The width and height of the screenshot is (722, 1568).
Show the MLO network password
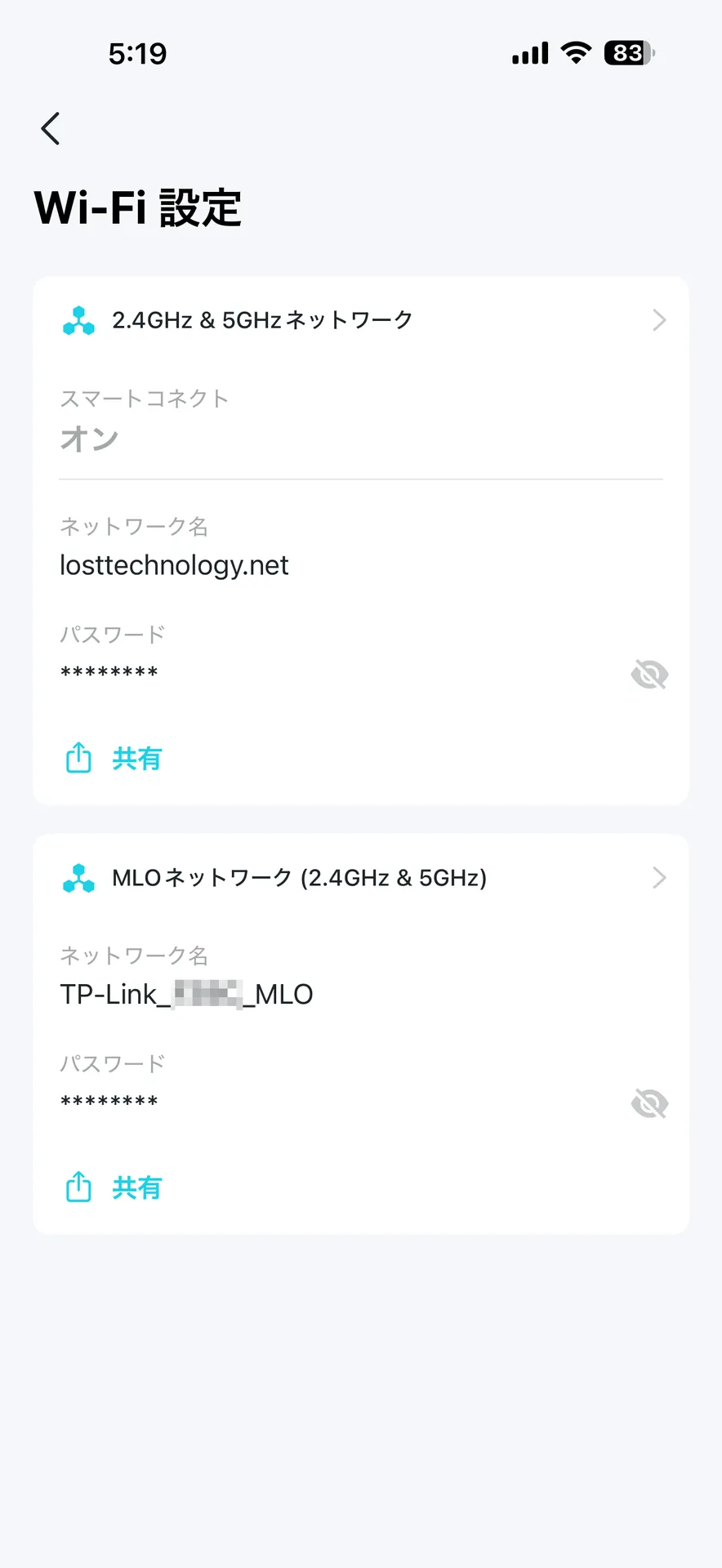(649, 1104)
